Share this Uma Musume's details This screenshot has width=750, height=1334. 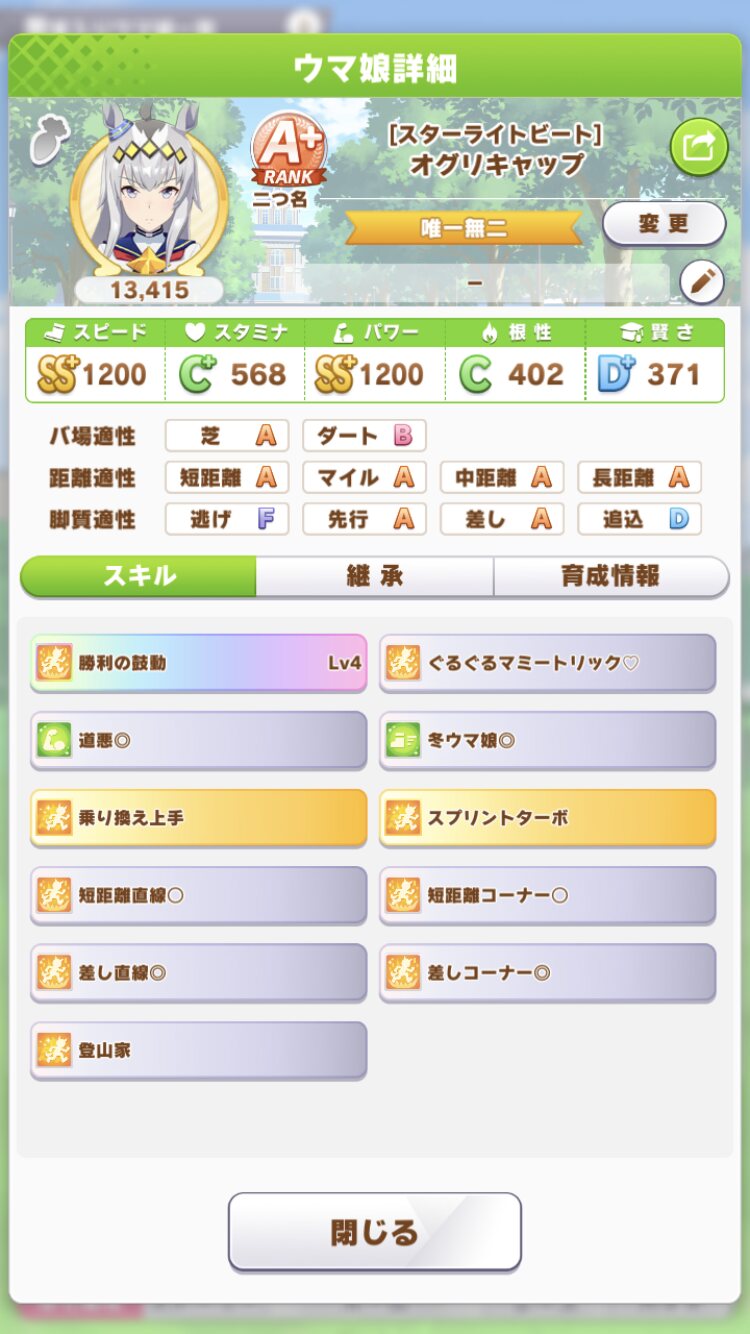698,148
